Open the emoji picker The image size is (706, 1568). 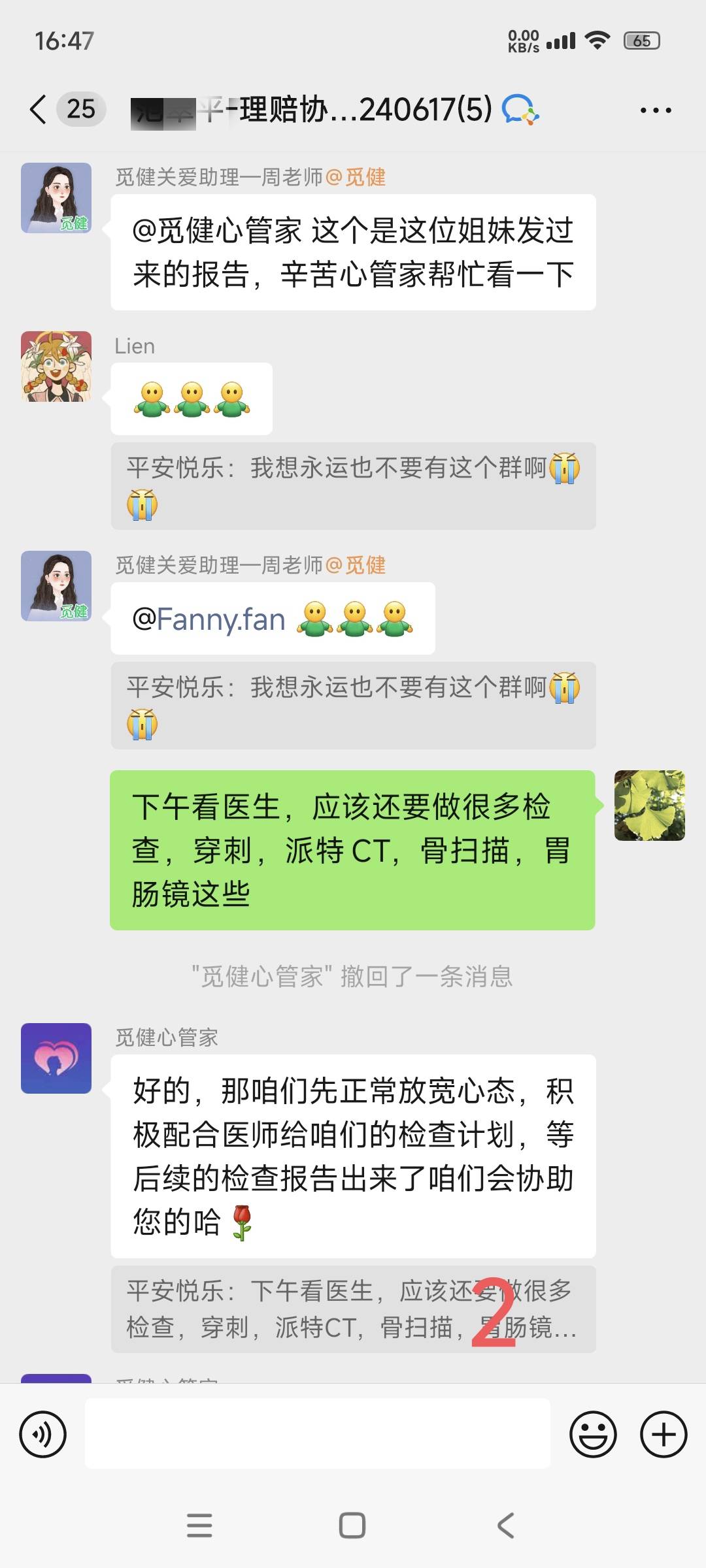click(593, 1433)
